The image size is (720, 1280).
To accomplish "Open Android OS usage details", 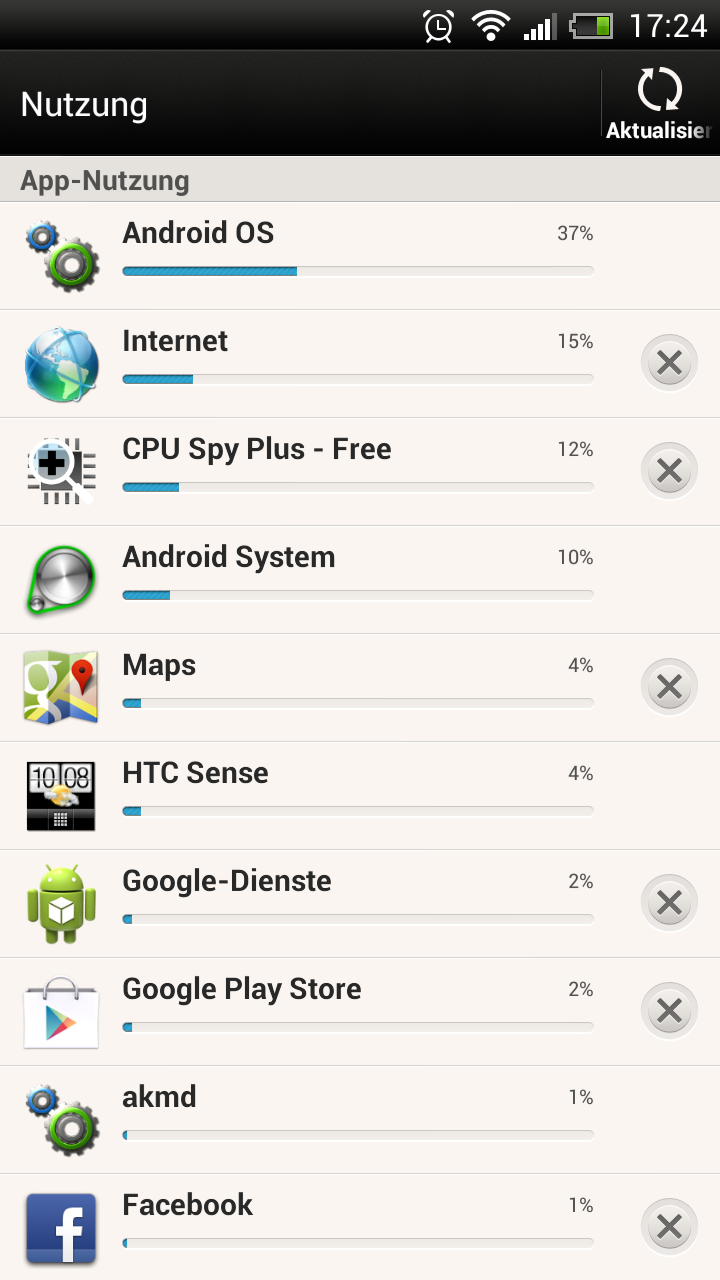I will (360, 256).
